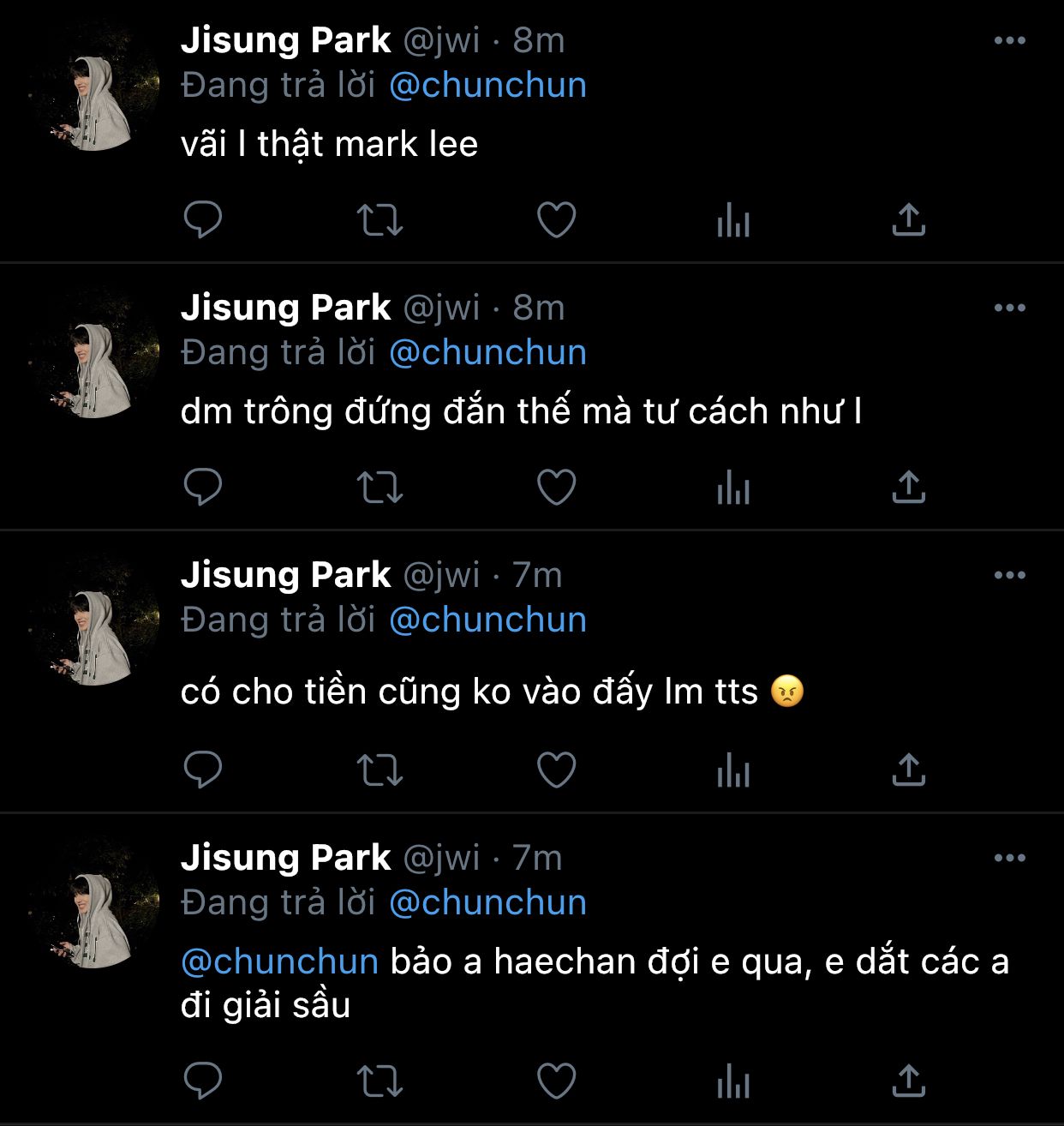Retweet the 'vãi l thật mark lee' tweet
The height and width of the screenshot is (1126, 1064).
(380, 220)
